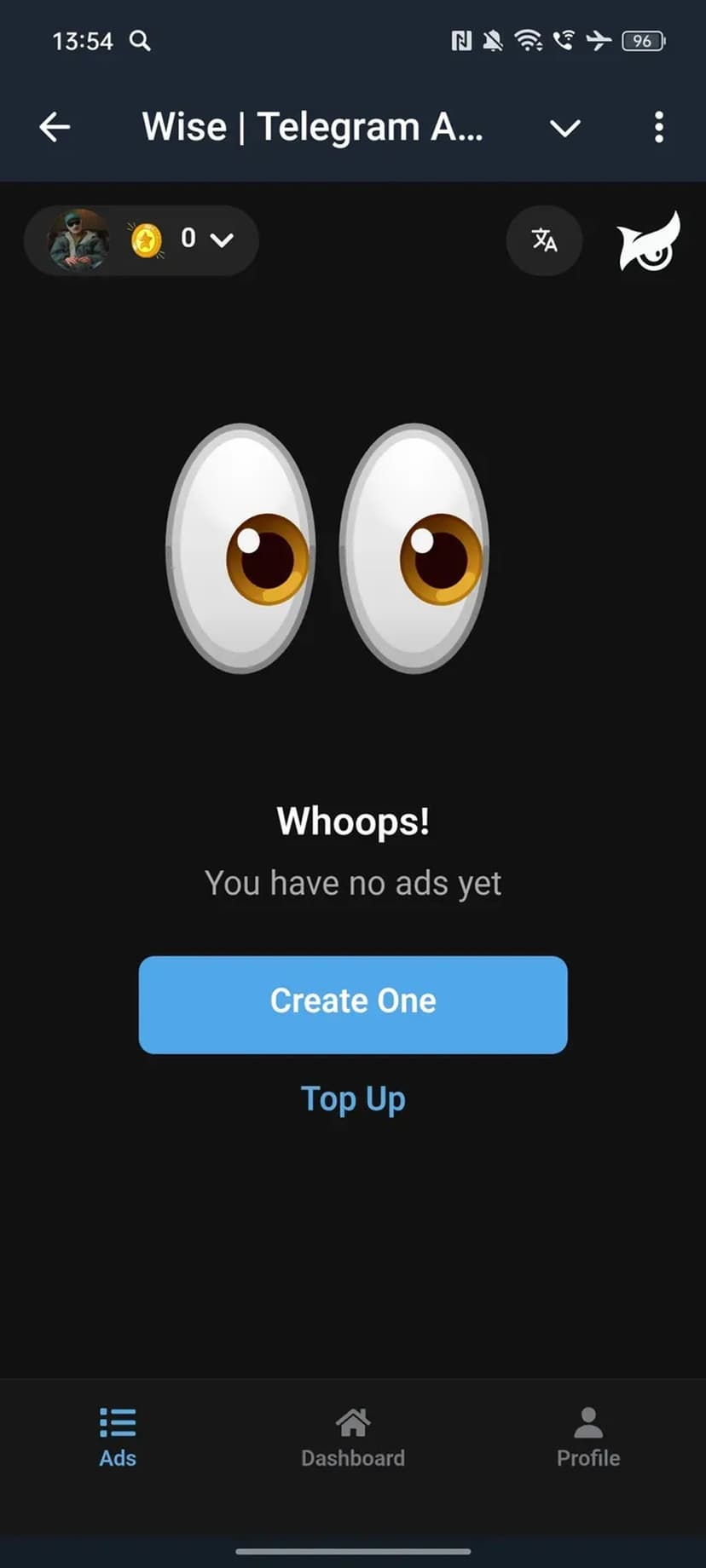The height and width of the screenshot is (1568, 706).
Task: Switch to the Dashboard tab
Action: [353, 1438]
